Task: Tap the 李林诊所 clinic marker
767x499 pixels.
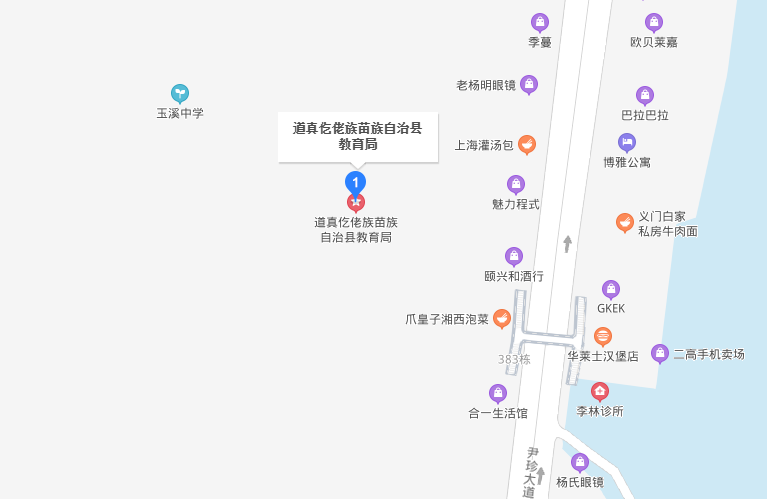Action: coord(600,392)
